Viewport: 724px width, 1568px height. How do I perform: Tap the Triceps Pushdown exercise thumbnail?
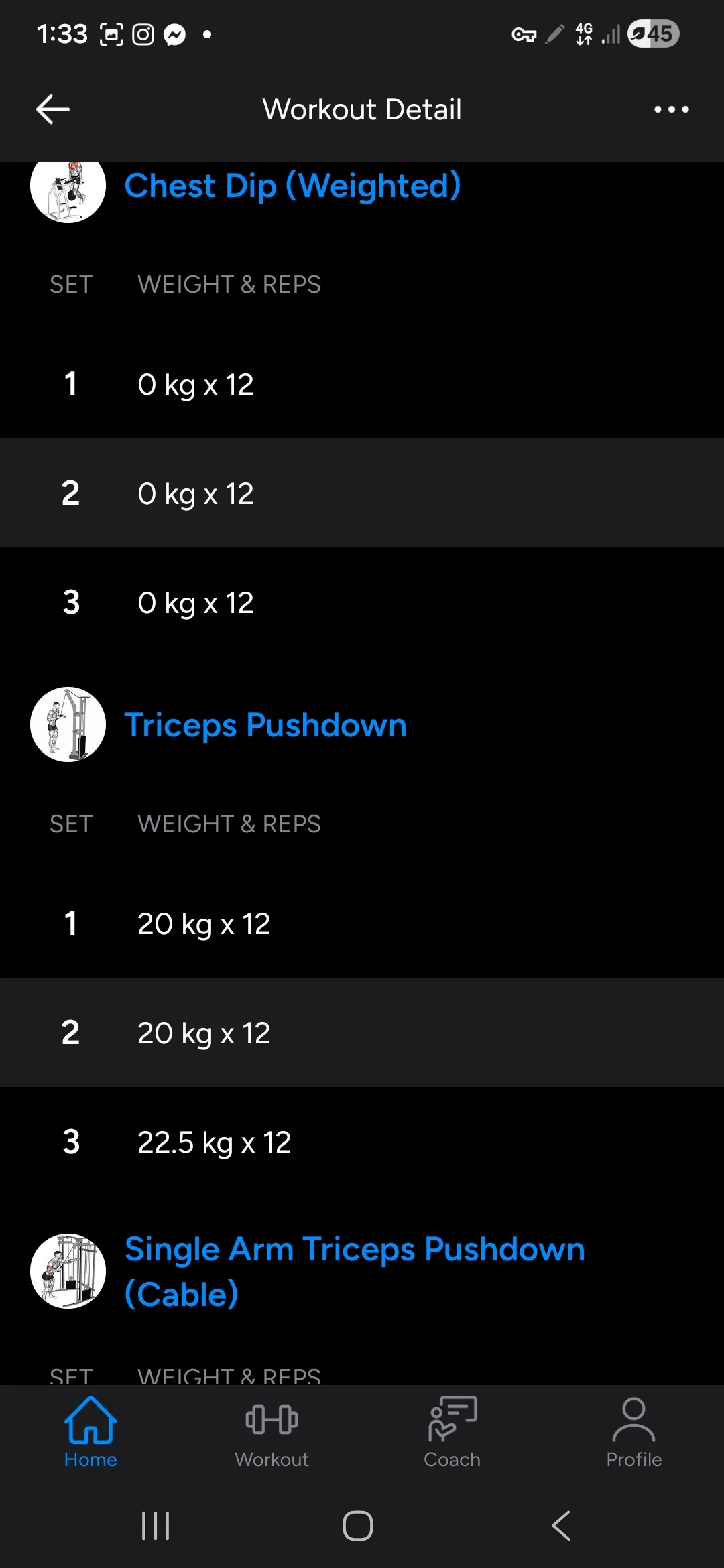coord(68,724)
